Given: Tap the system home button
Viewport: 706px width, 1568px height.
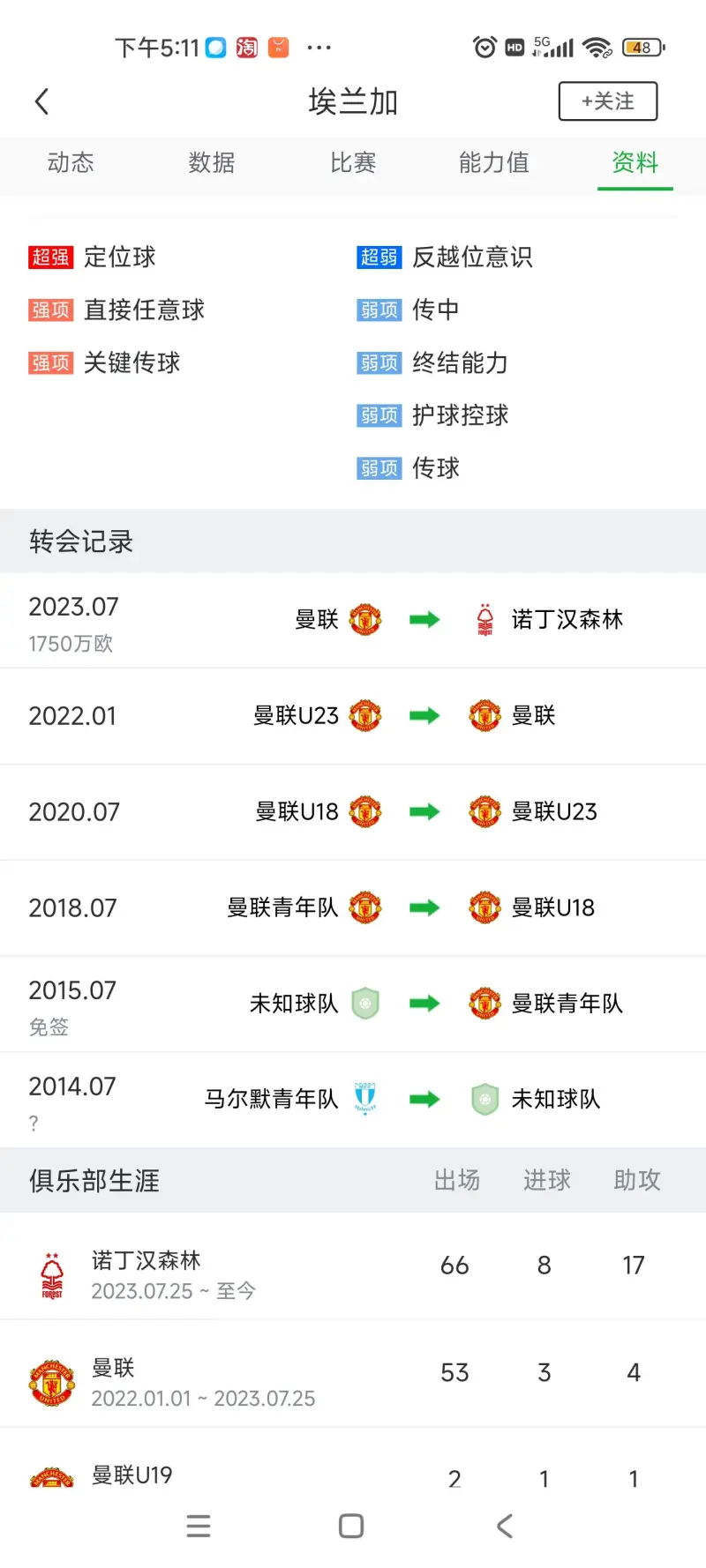Looking at the screenshot, I should pos(351,1527).
